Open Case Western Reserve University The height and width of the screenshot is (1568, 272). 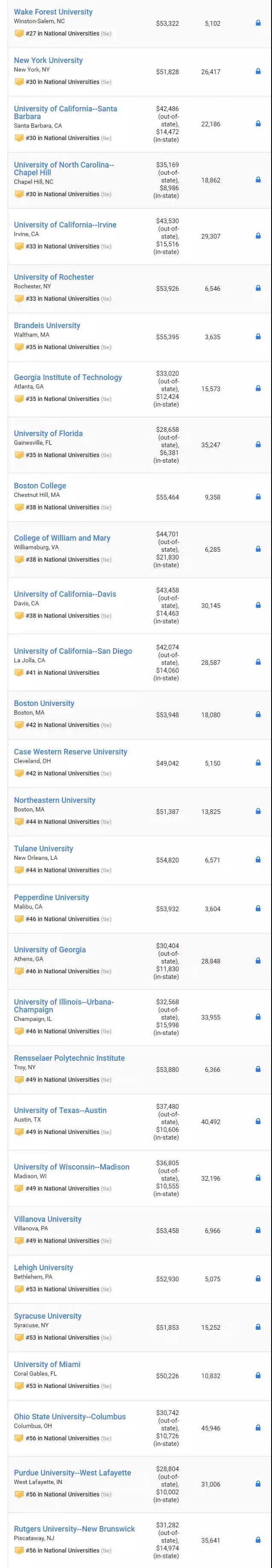click(71, 752)
